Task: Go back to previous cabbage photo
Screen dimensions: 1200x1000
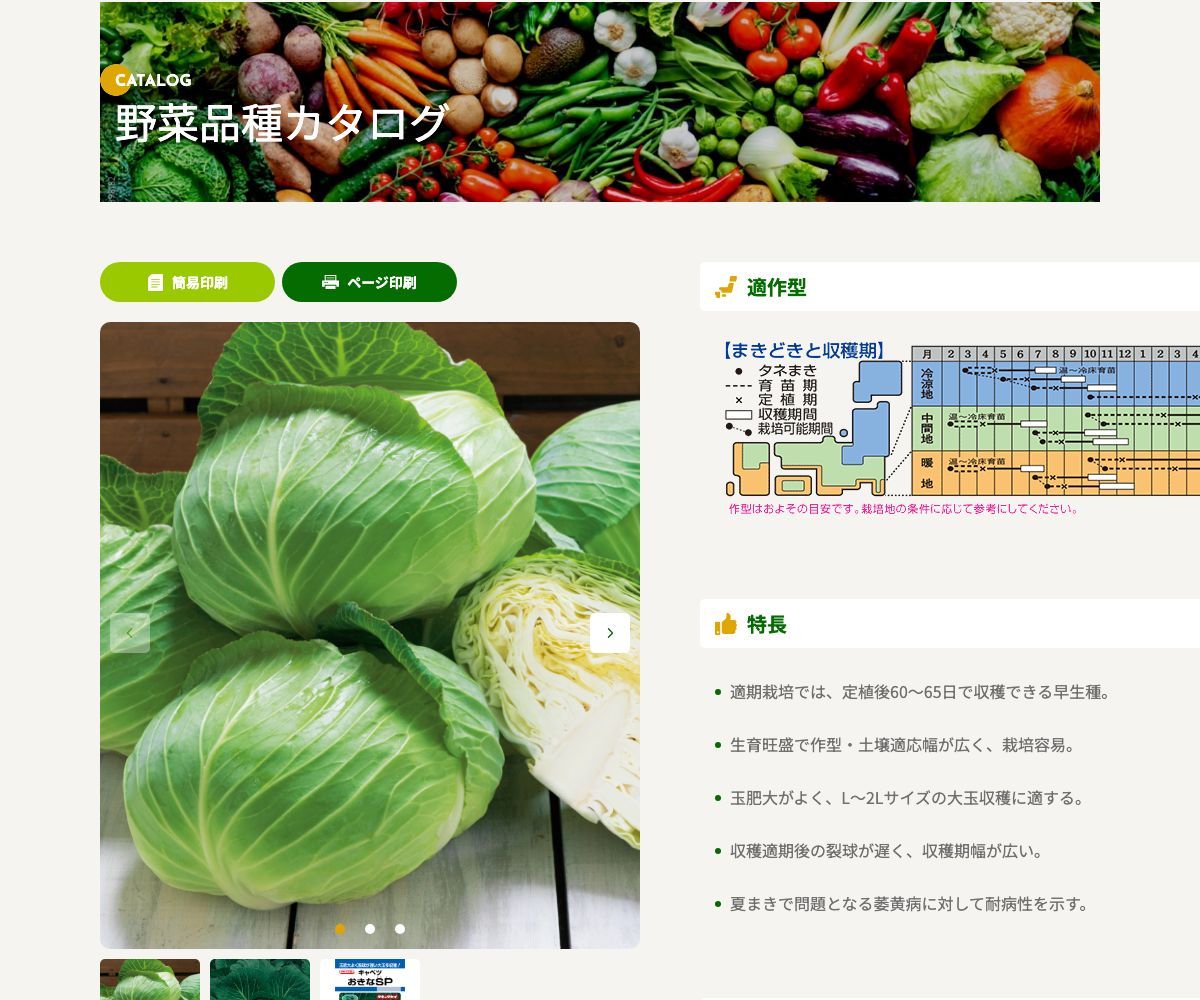Action: click(x=130, y=633)
